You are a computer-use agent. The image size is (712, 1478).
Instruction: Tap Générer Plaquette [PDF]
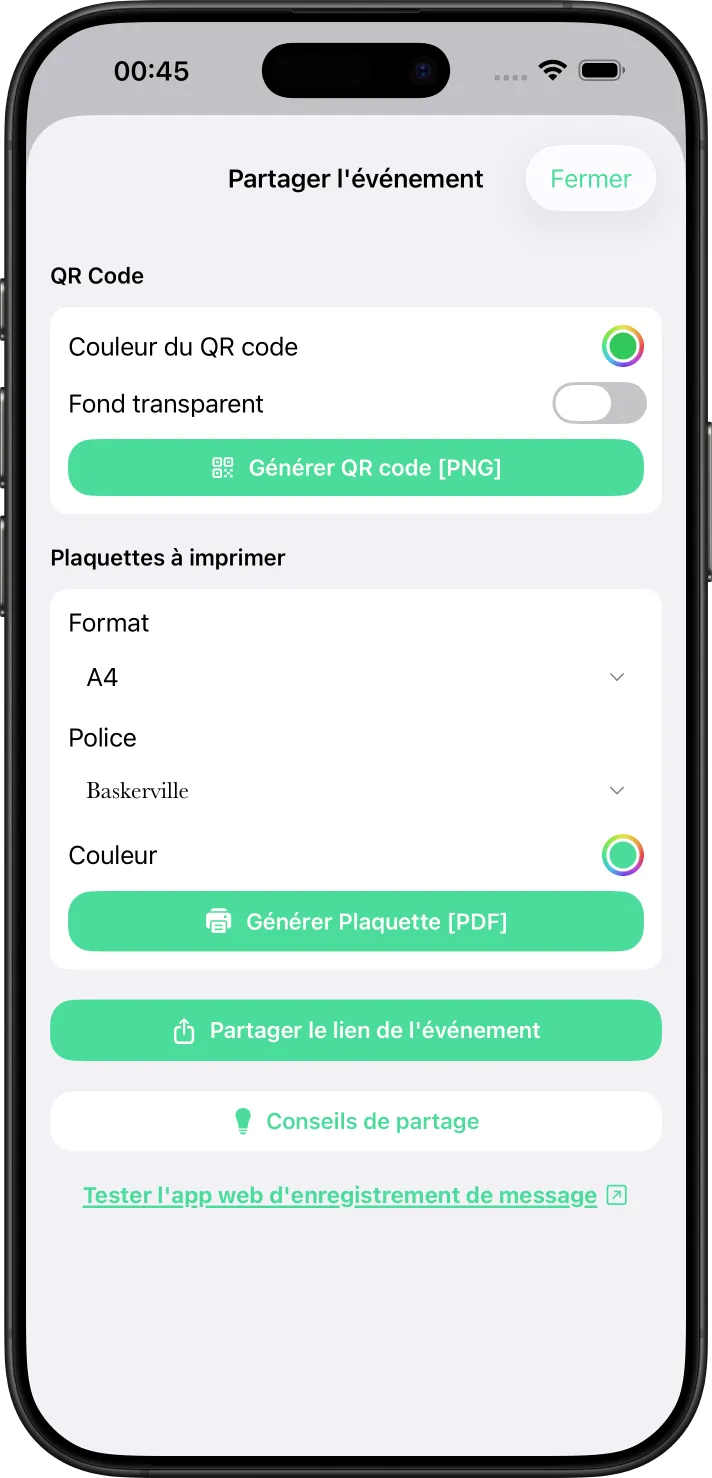point(356,921)
